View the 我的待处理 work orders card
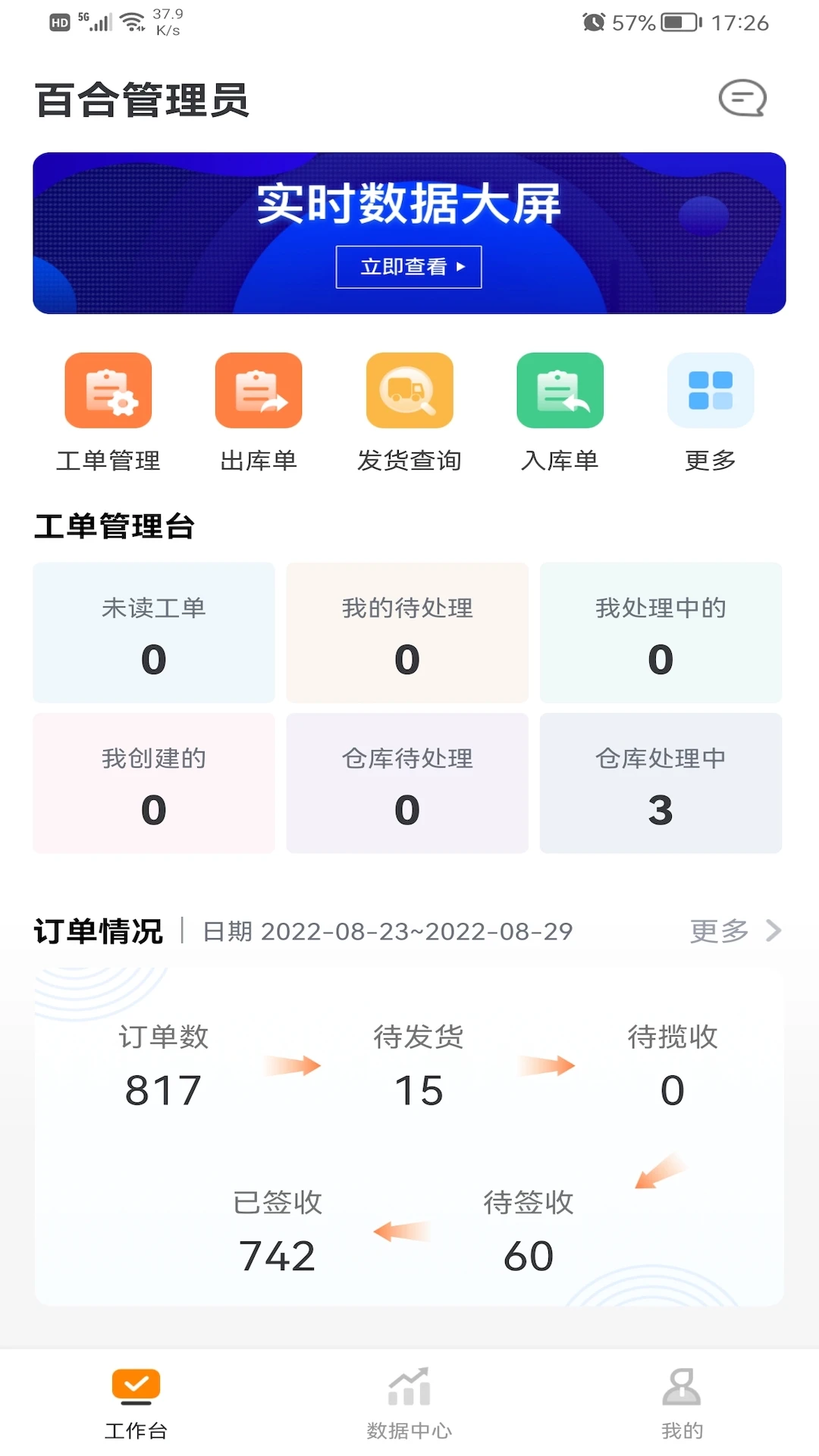Screen dimensions: 819x1456 (x=407, y=632)
